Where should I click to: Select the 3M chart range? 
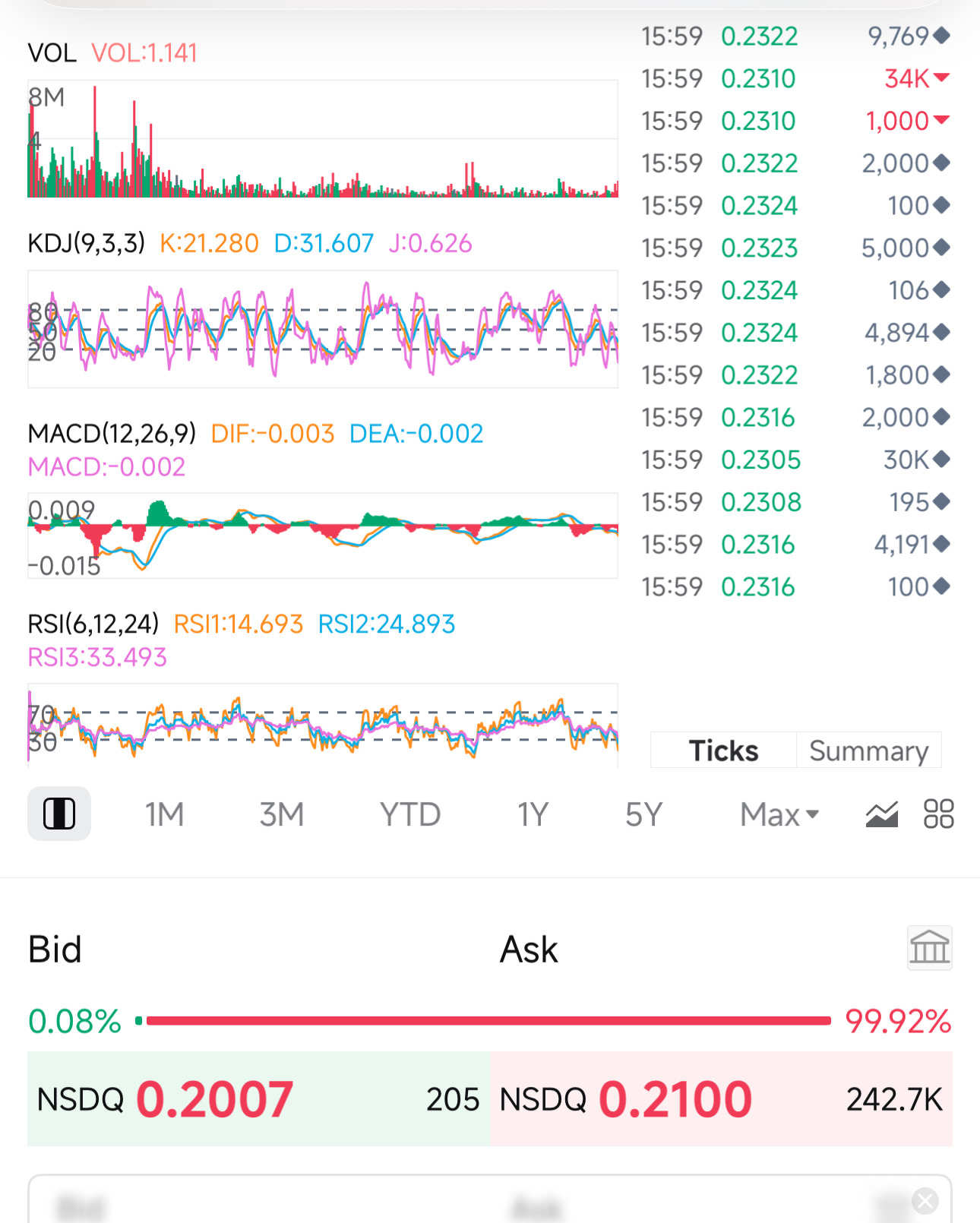coord(281,814)
